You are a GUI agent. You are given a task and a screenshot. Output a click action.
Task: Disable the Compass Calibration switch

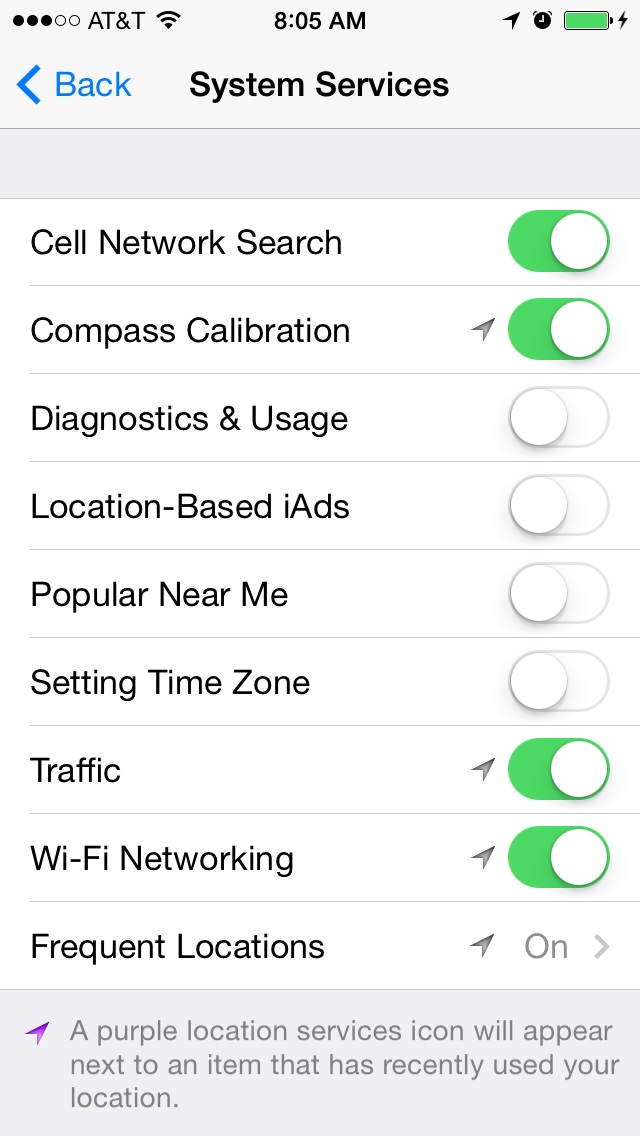(x=558, y=330)
